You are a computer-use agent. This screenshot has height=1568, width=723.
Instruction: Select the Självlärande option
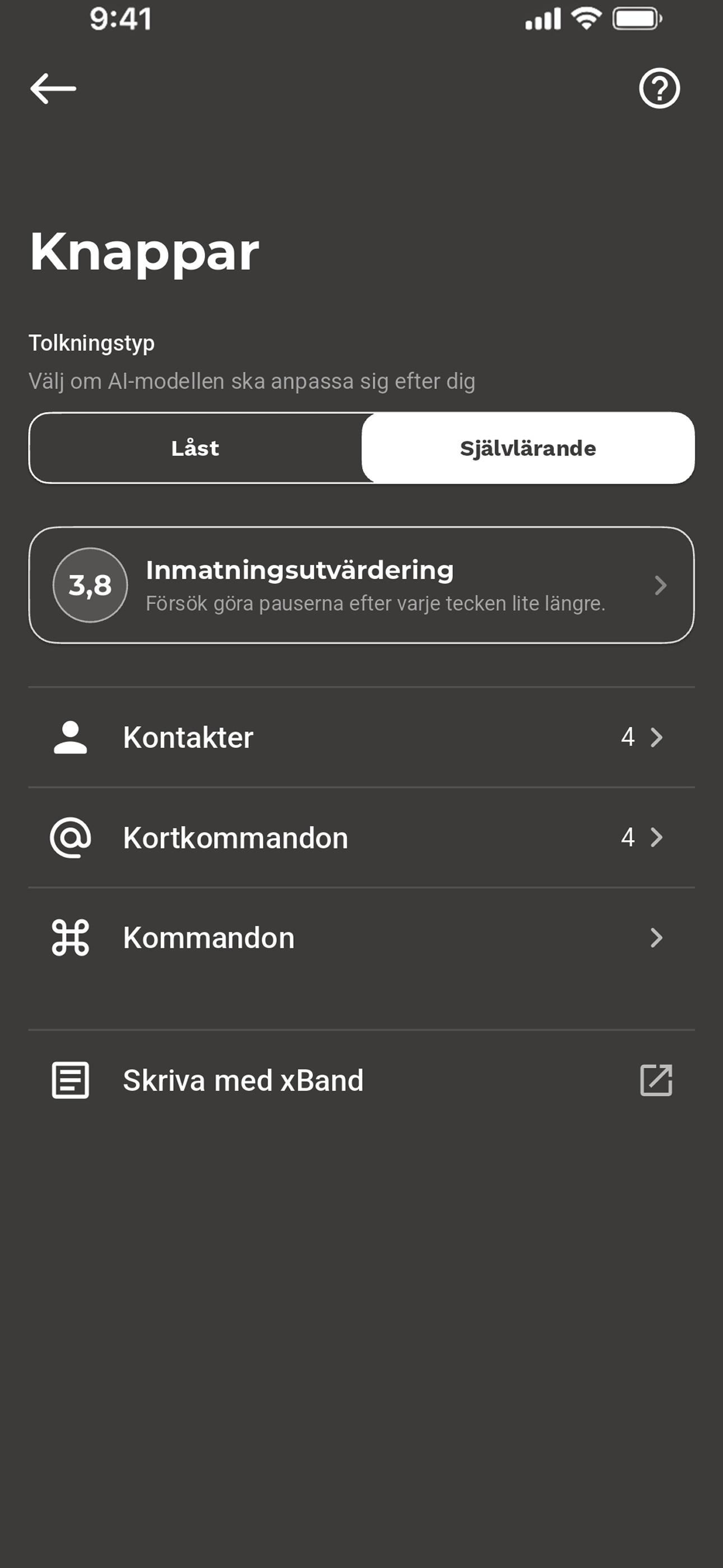(527, 448)
